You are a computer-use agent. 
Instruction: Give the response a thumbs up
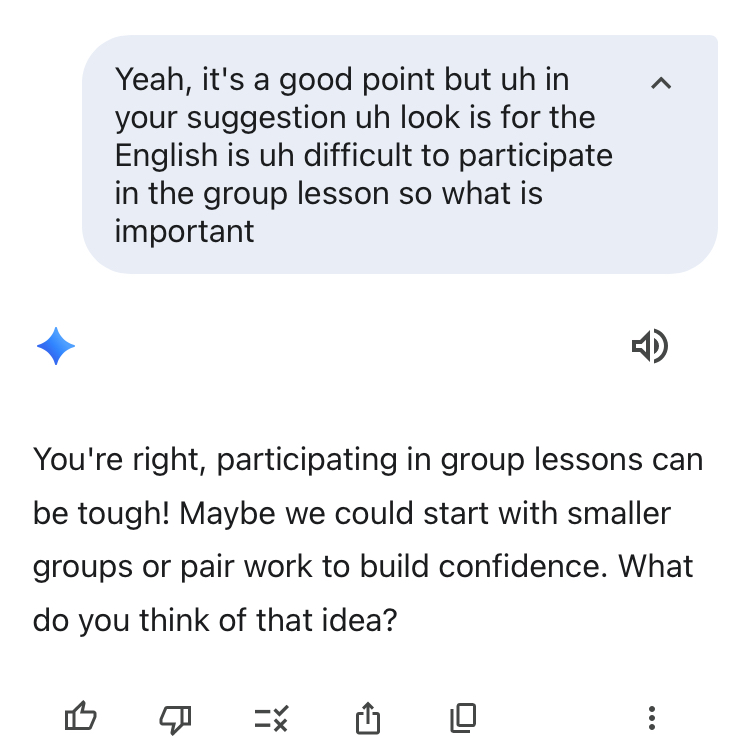click(x=81, y=716)
